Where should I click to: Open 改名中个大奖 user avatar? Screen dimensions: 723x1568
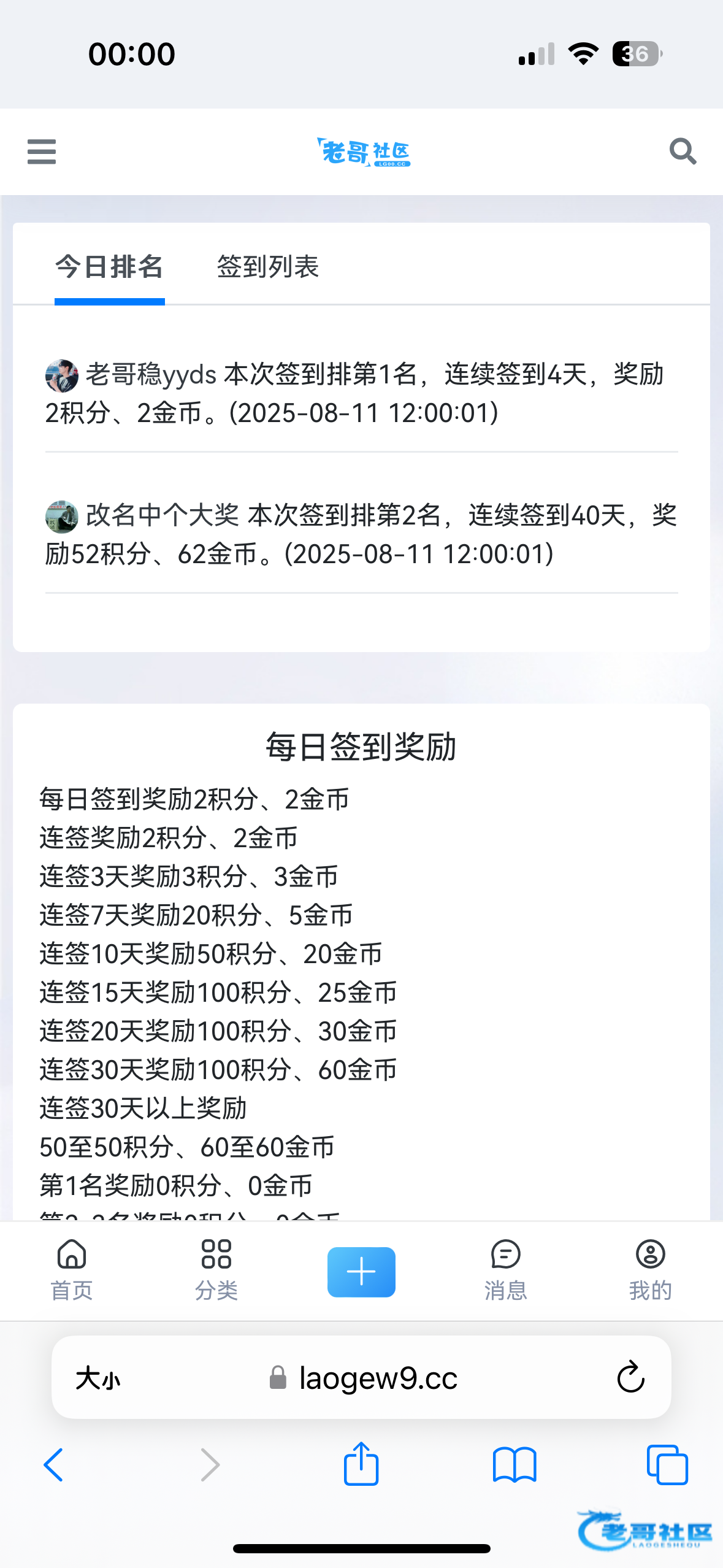pyautogui.click(x=62, y=517)
